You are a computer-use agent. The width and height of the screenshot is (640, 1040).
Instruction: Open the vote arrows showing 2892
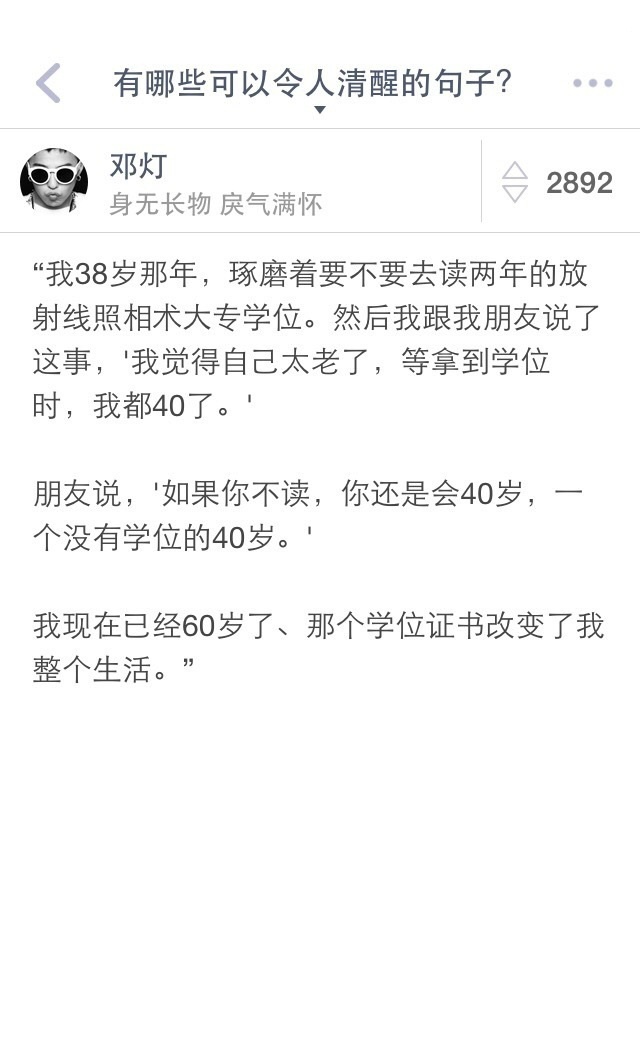(x=515, y=182)
